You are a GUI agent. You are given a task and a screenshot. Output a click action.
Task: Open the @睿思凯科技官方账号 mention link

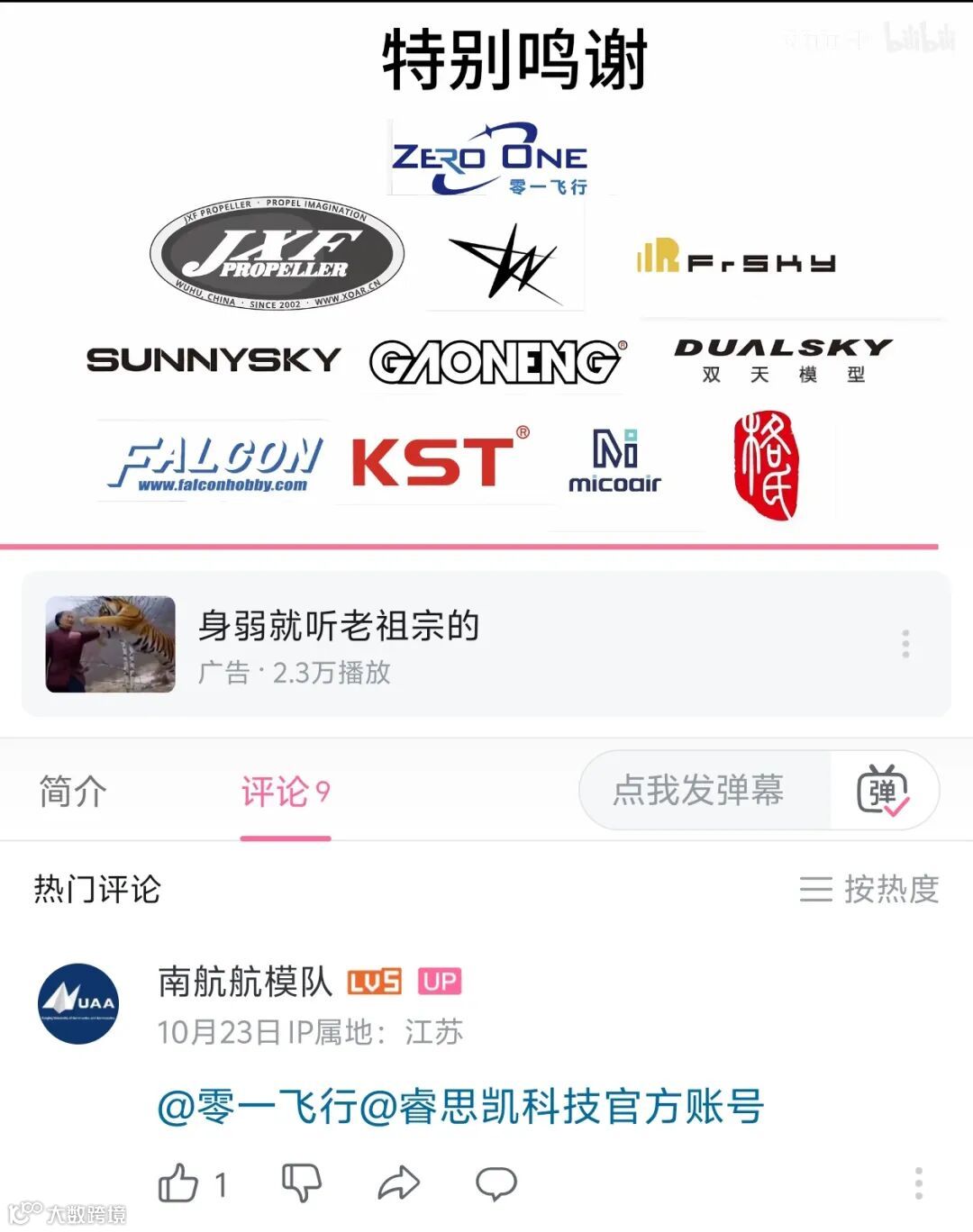[561, 1107]
